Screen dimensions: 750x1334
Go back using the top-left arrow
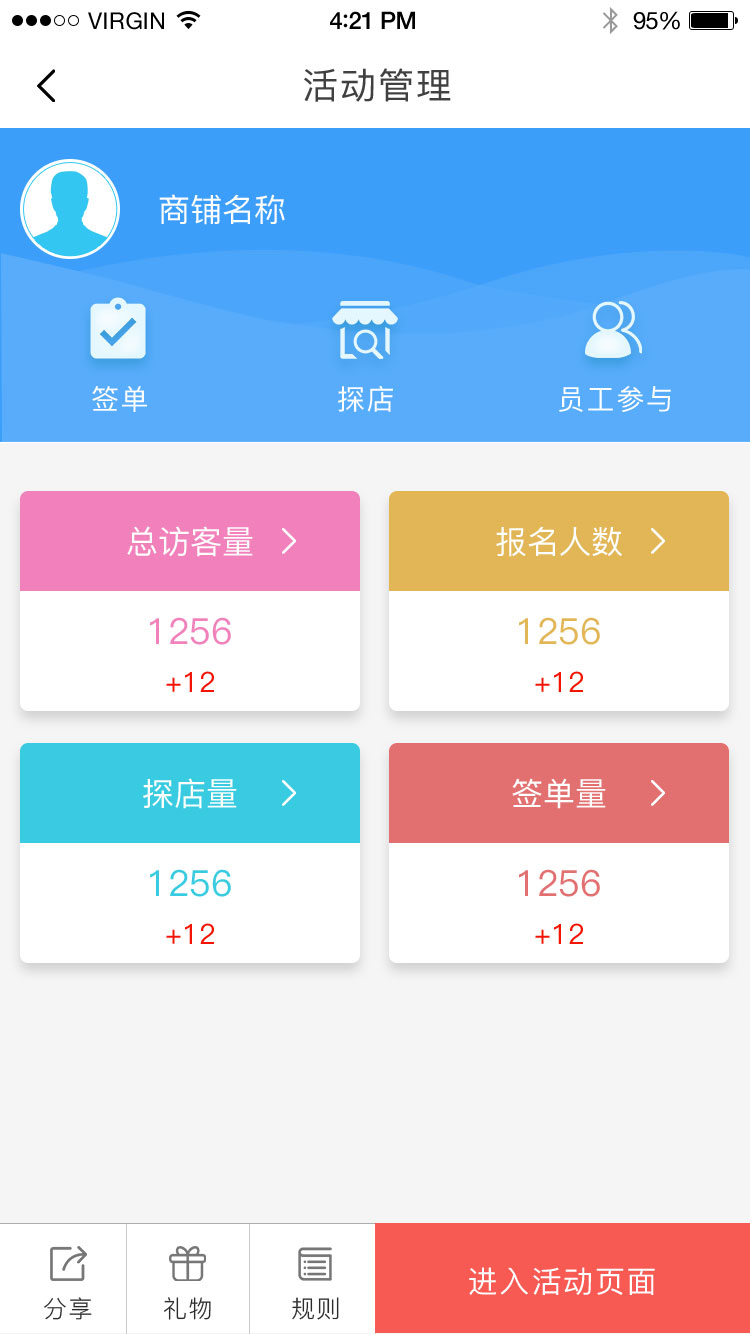point(46,86)
